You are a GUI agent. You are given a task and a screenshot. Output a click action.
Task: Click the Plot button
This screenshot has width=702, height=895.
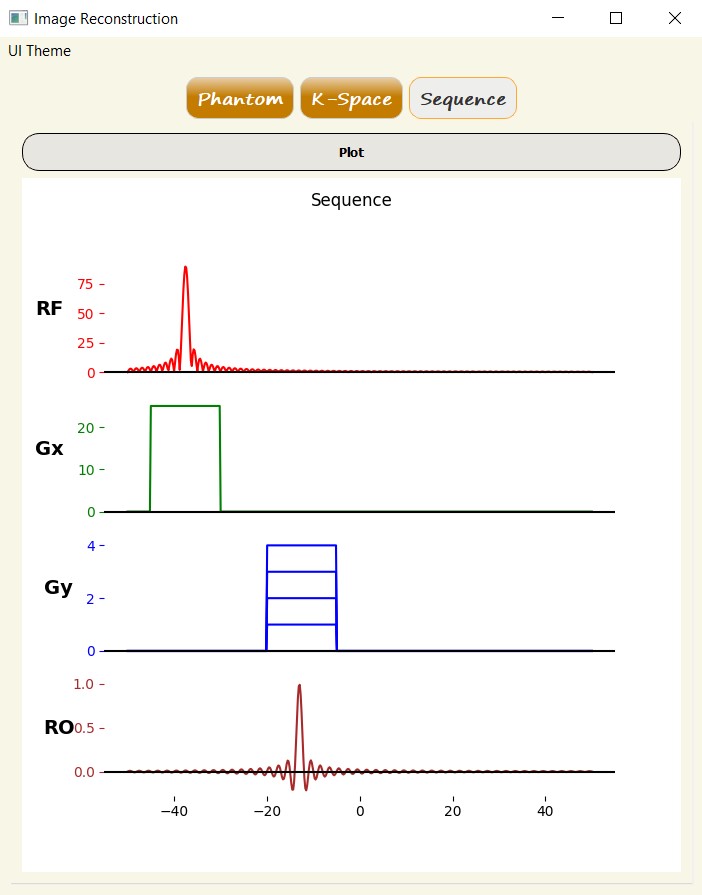351,153
